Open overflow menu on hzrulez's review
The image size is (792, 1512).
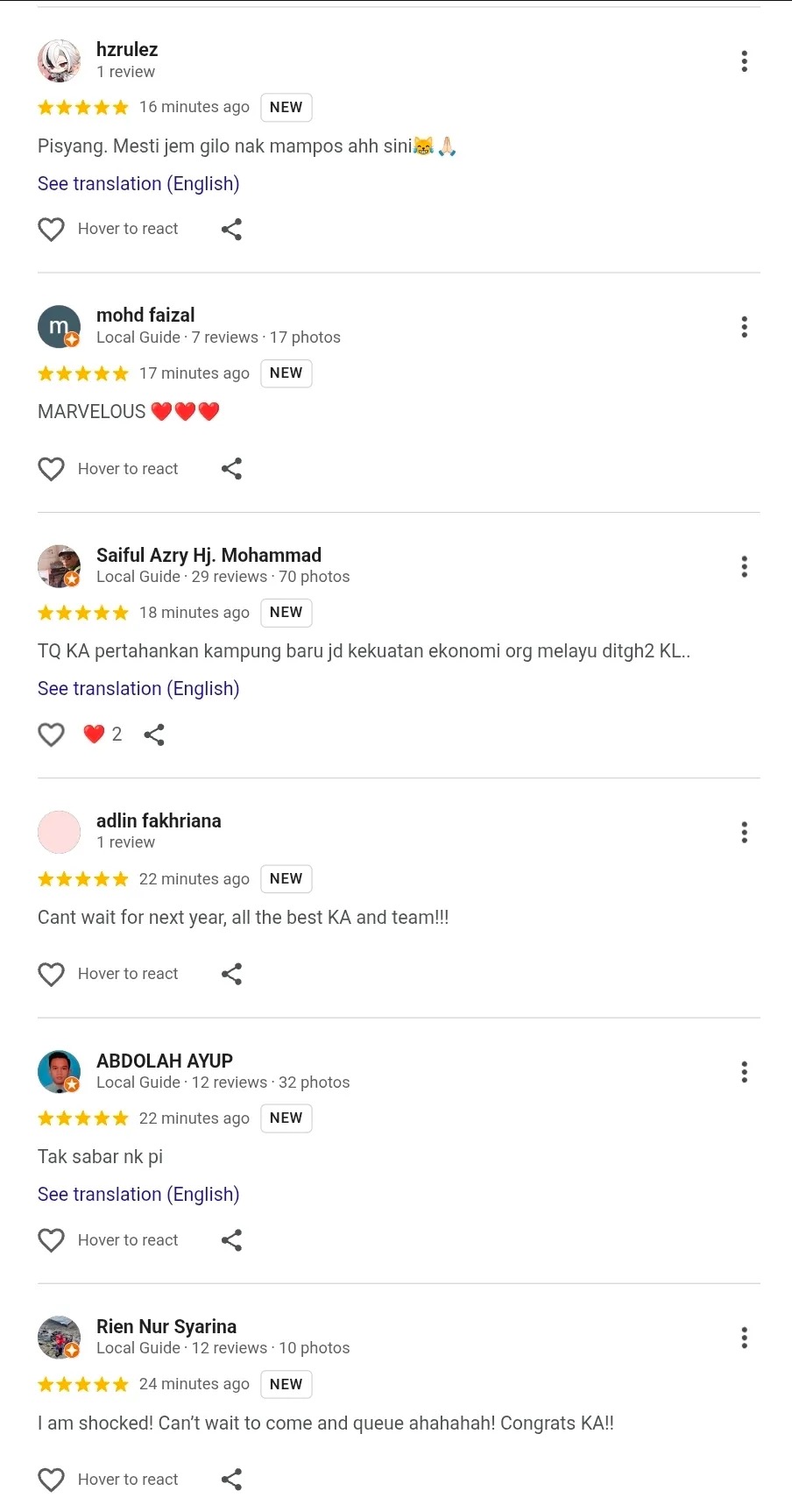pos(744,61)
